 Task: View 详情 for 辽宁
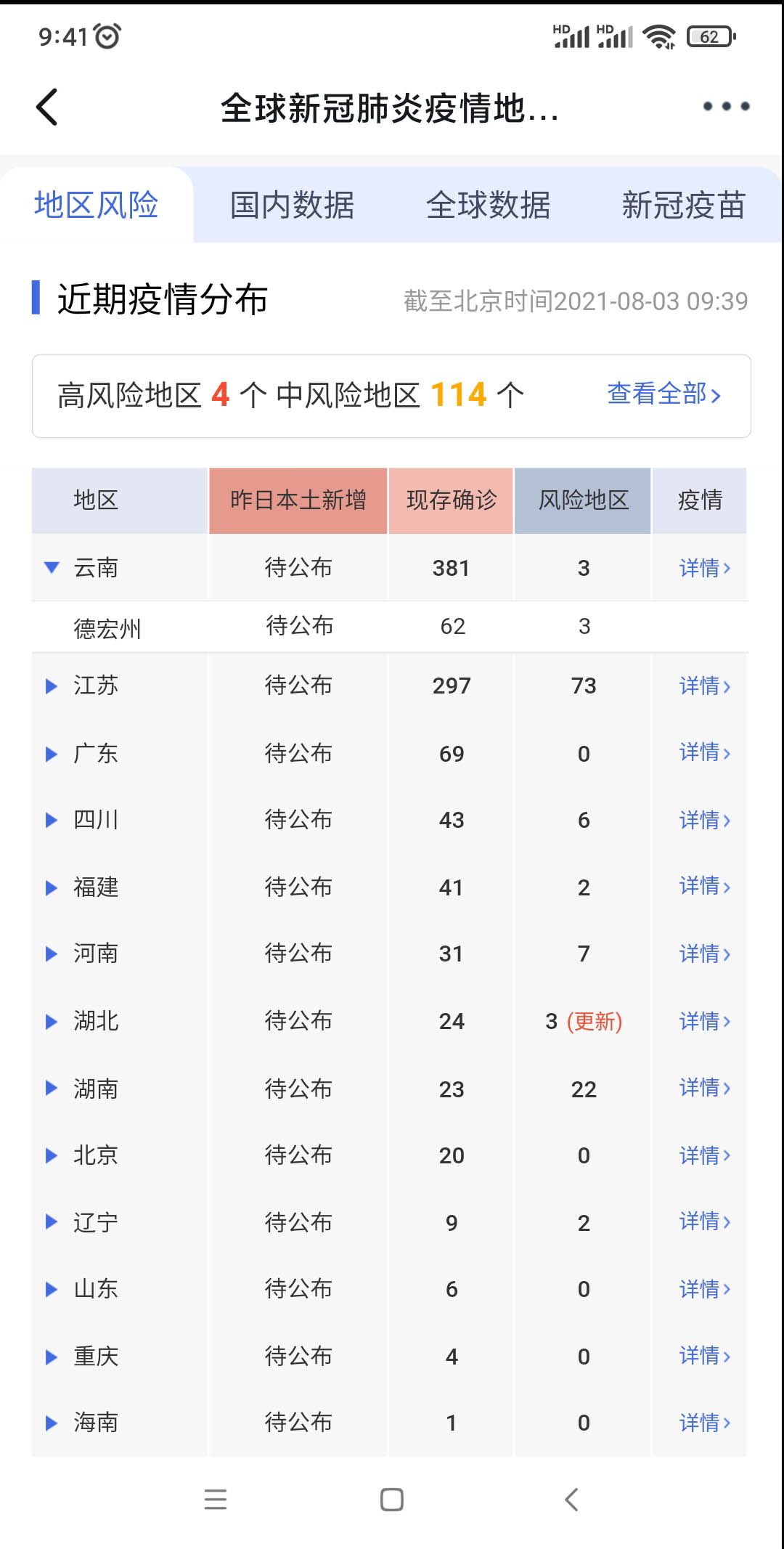click(x=704, y=1221)
